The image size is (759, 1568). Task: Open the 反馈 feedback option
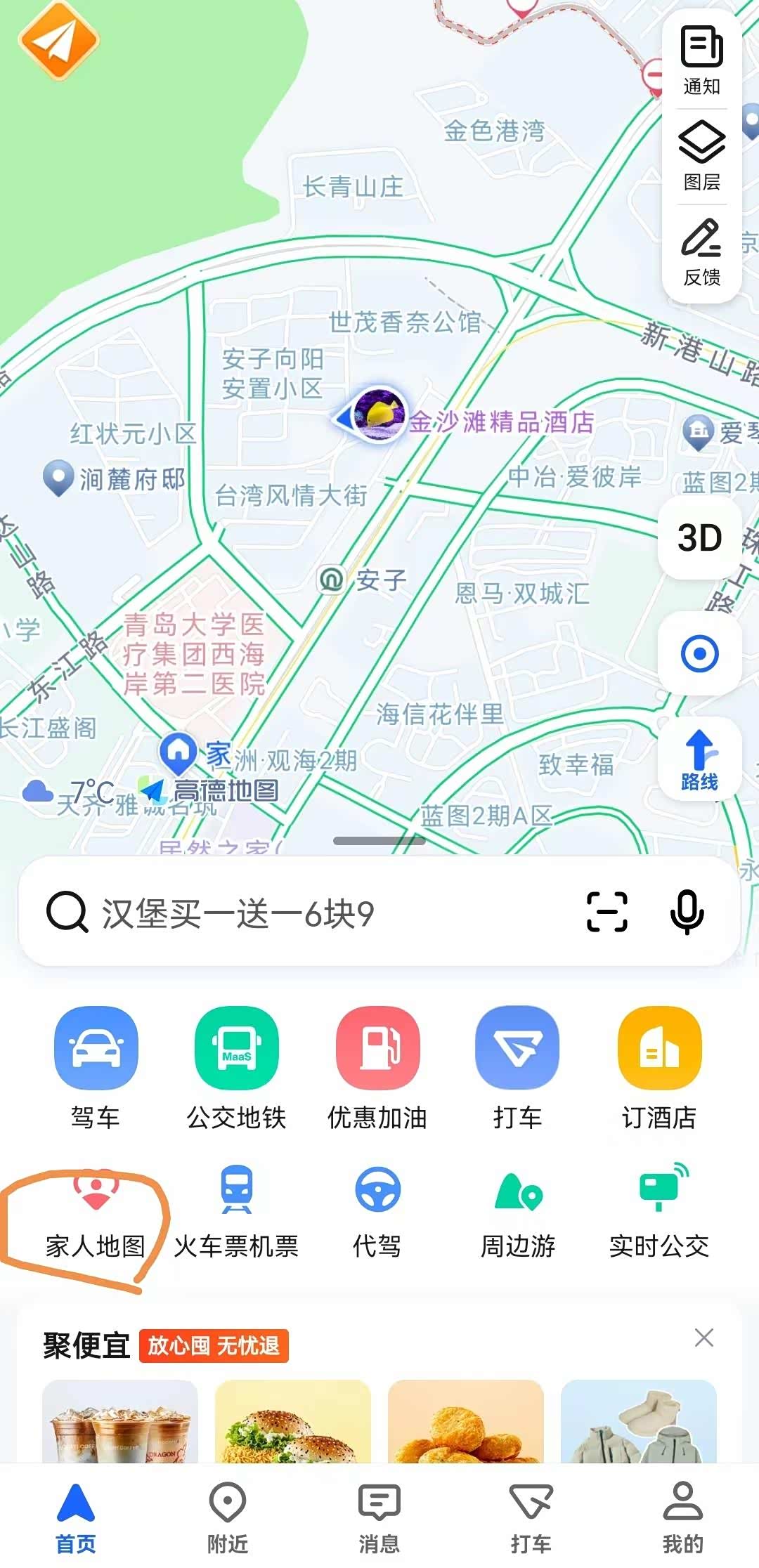(x=701, y=252)
